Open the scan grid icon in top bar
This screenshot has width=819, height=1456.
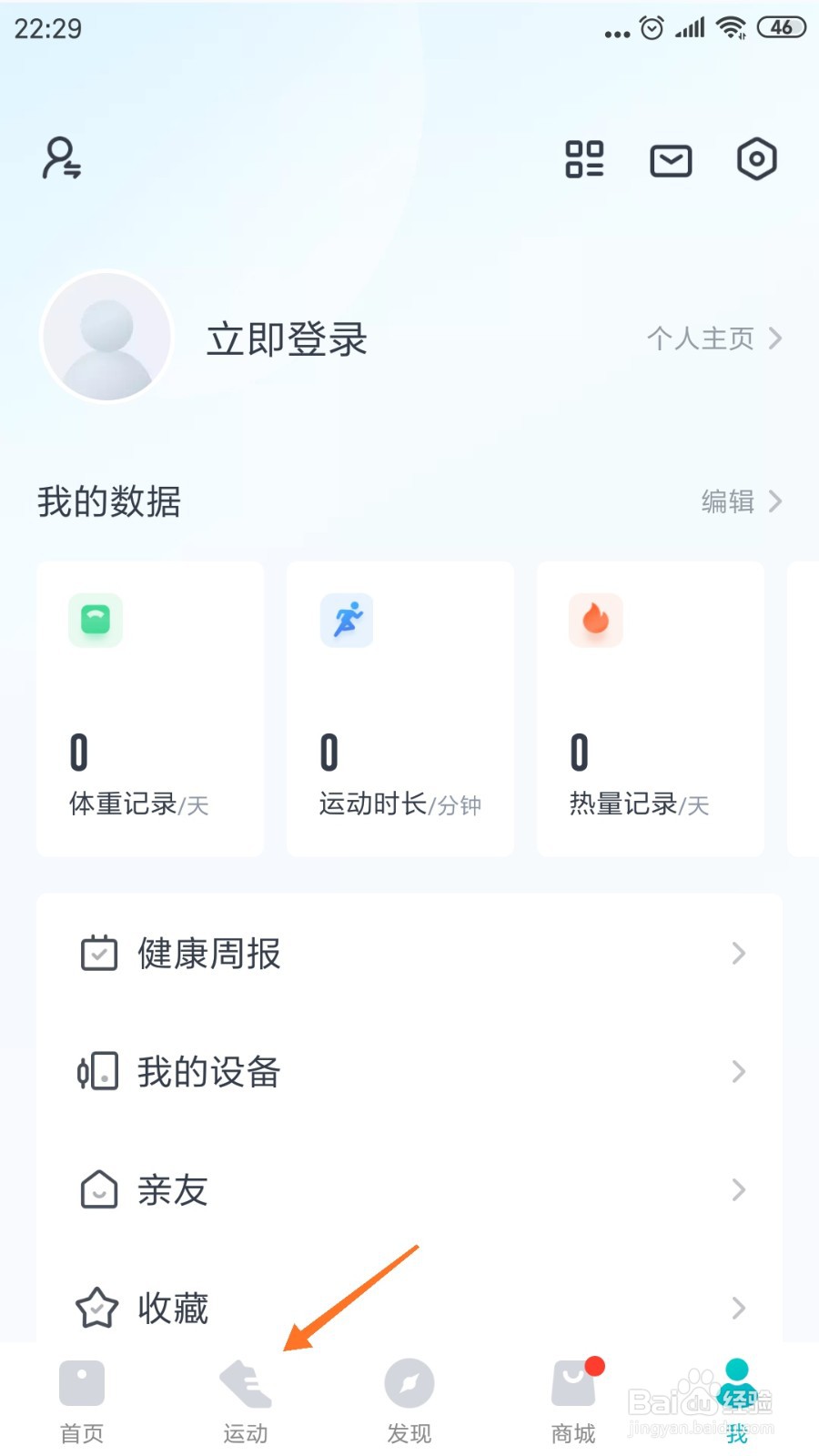click(x=585, y=159)
